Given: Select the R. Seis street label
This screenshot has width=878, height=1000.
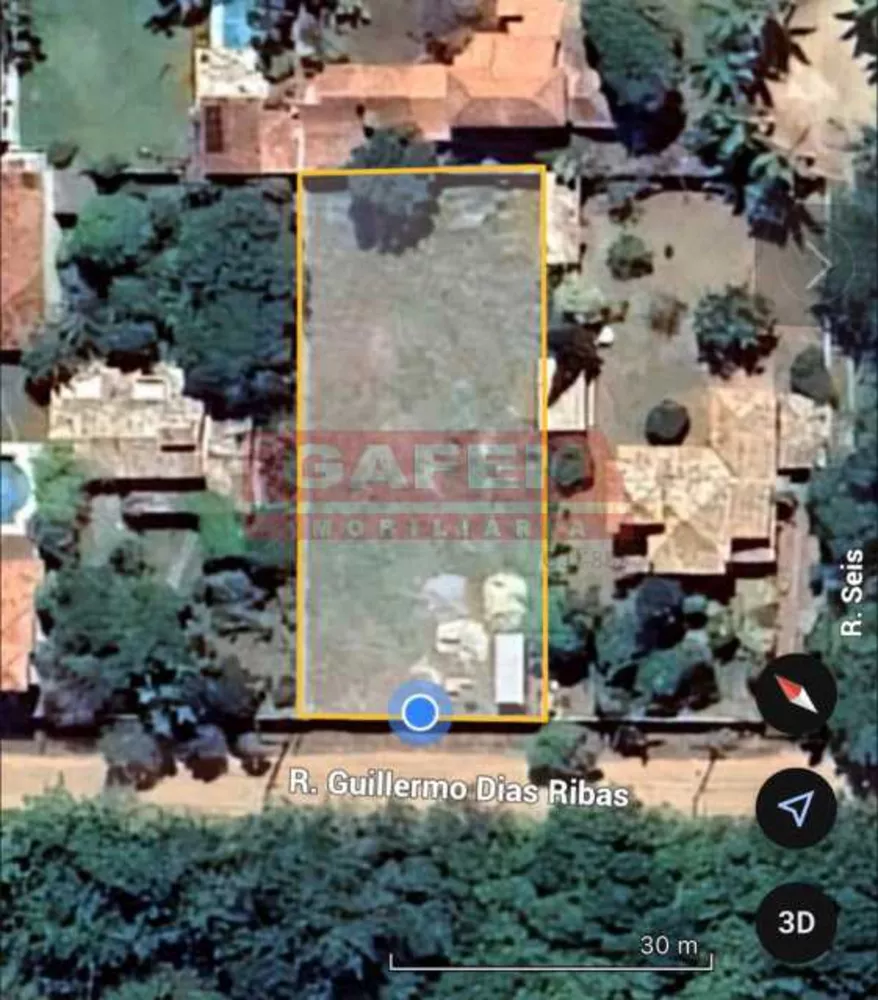Looking at the screenshot, I should click(851, 590).
